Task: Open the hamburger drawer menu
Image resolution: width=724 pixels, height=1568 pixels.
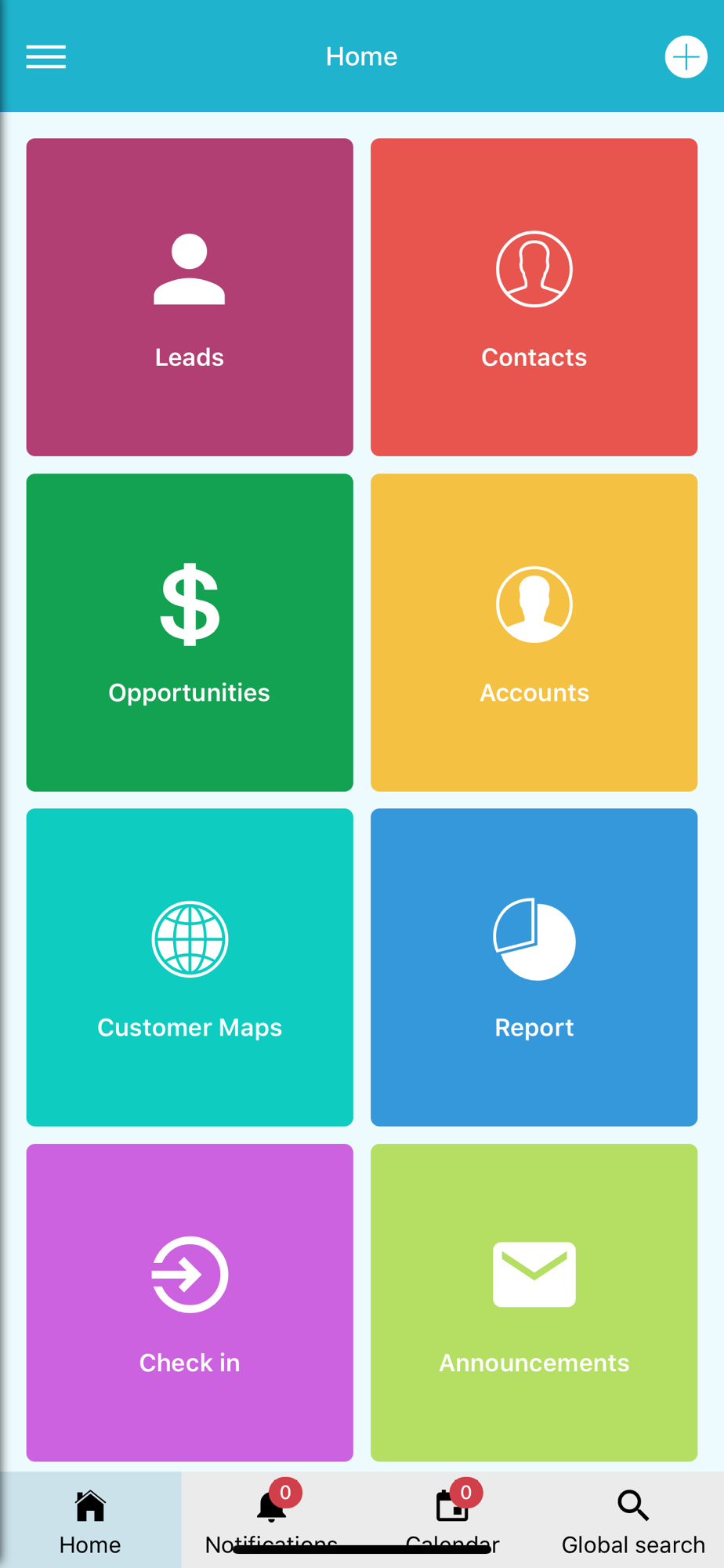Action: click(45, 57)
